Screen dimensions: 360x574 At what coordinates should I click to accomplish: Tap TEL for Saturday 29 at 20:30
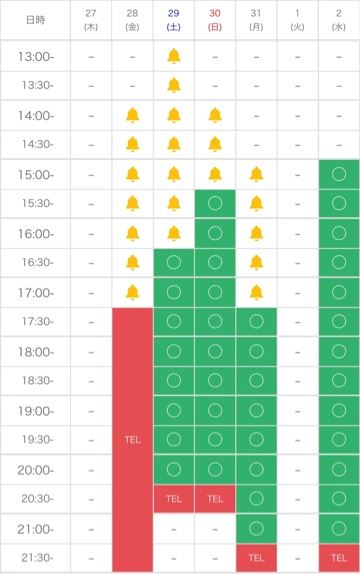[174, 499]
